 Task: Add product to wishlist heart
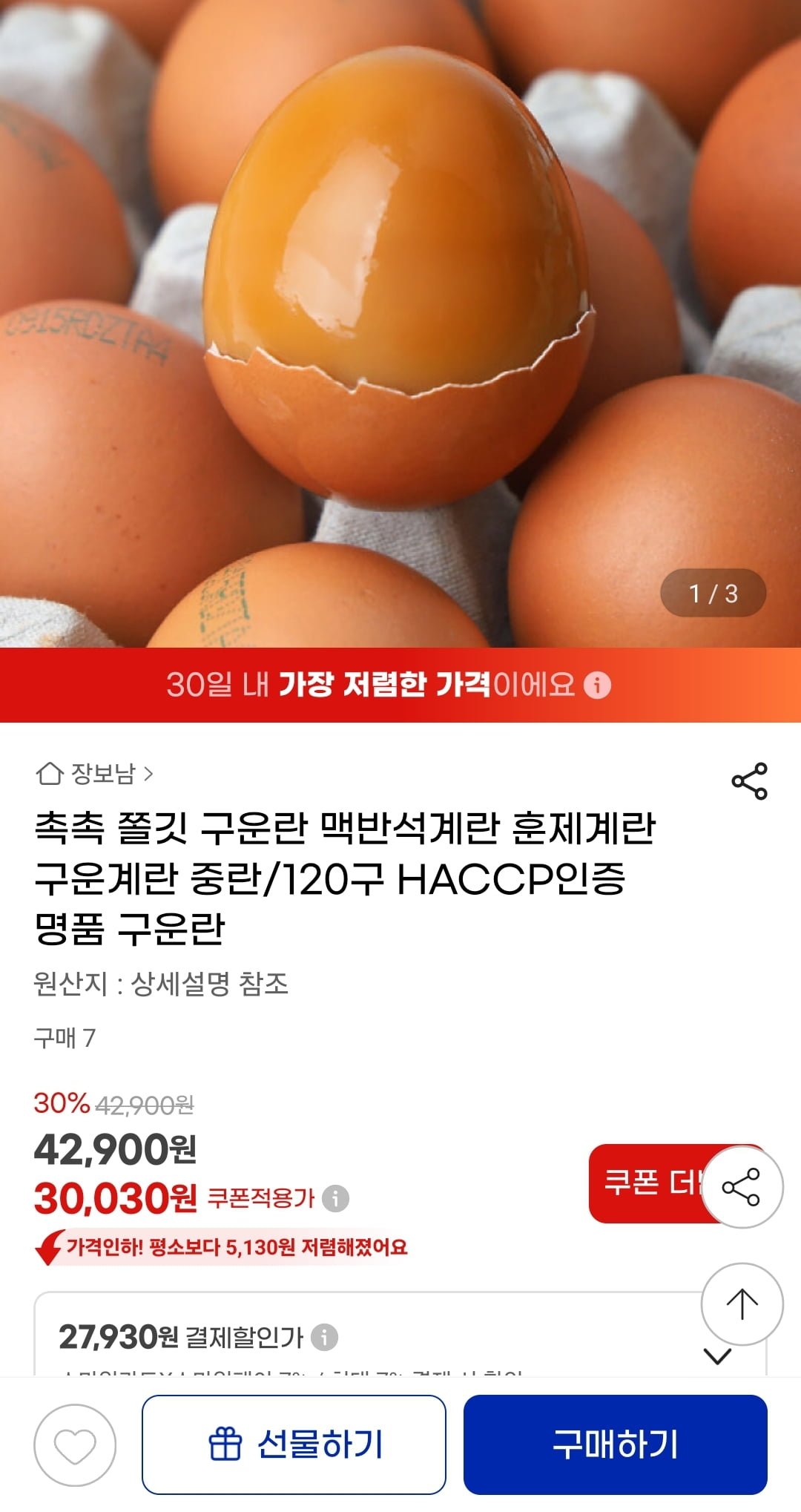(75, 1444)
